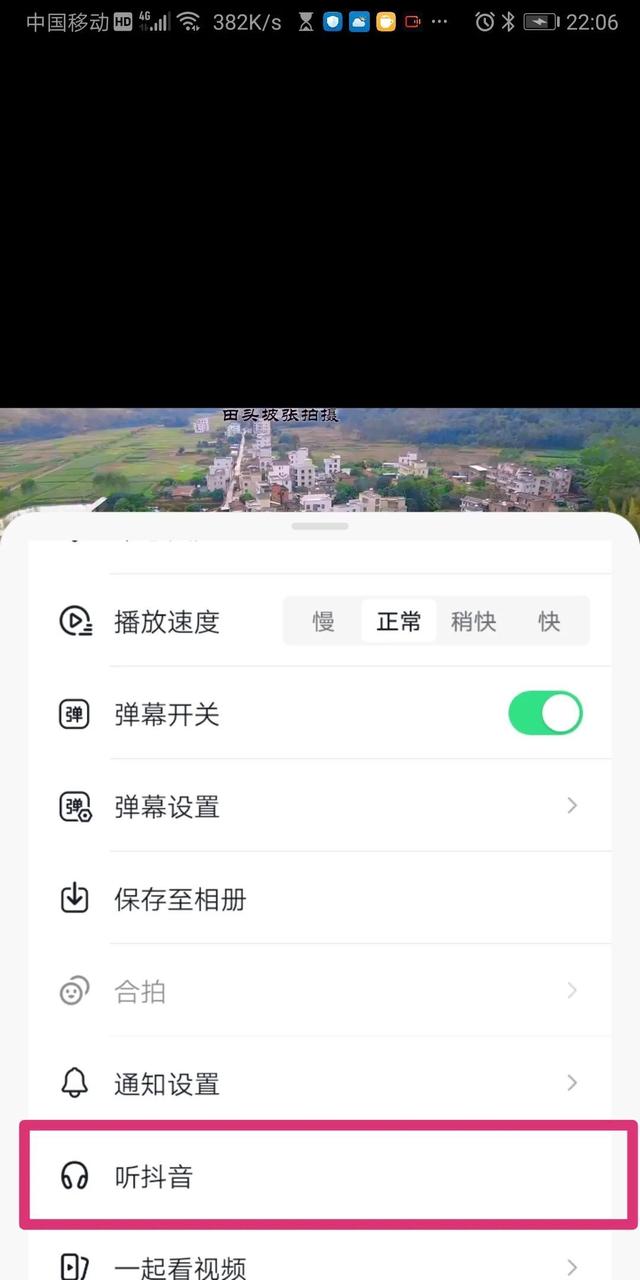
Task: Open 弹幕设置 options
Action: click(x=320, y=806)
